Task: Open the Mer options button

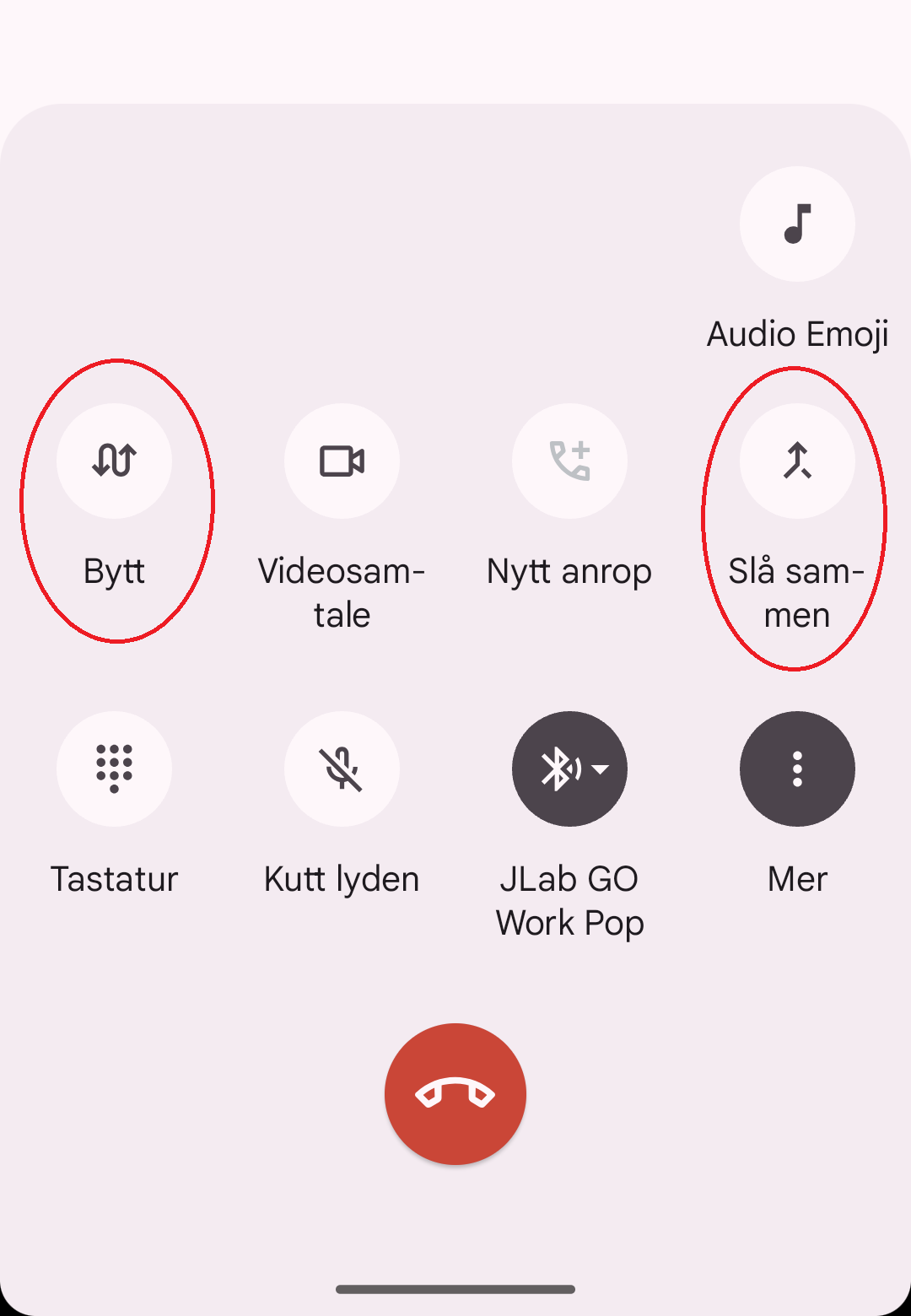Action: tap(797, 769)
